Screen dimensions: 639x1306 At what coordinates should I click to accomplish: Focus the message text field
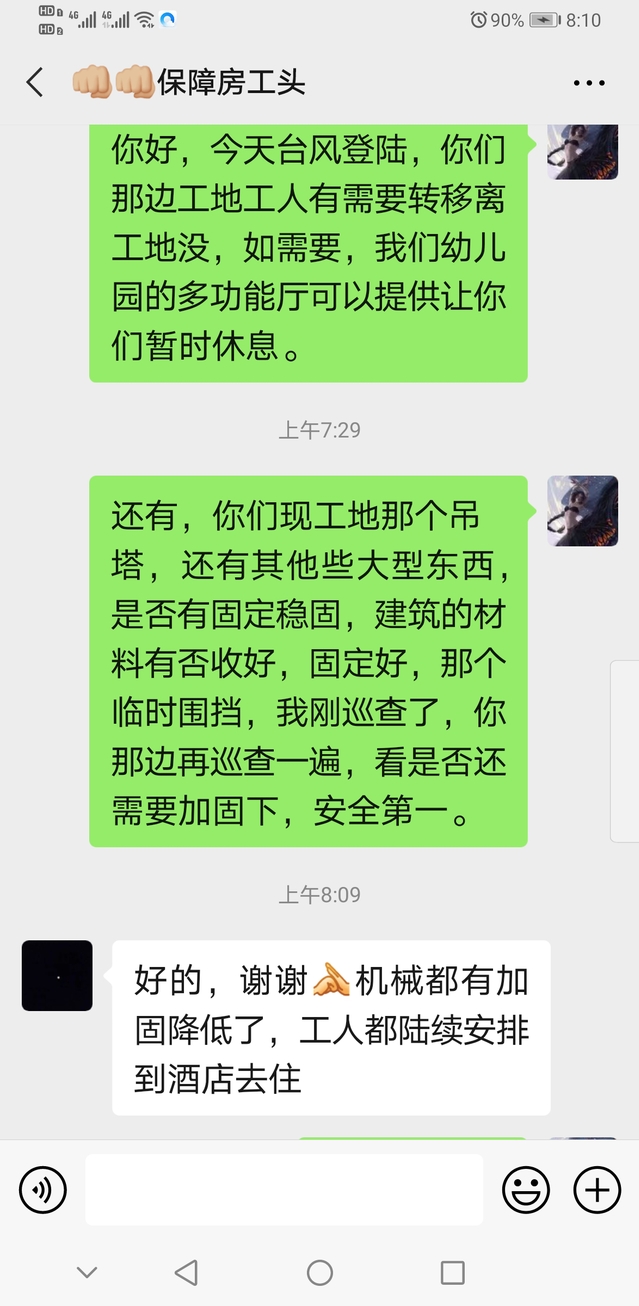284,1190
